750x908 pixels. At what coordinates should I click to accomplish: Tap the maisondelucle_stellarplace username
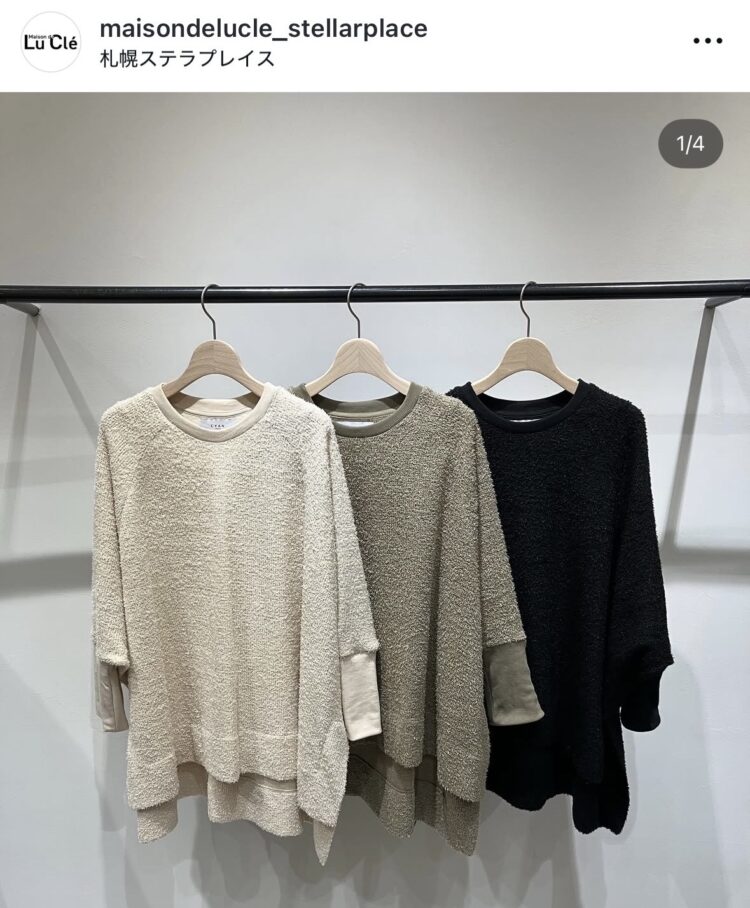point(264,28)
